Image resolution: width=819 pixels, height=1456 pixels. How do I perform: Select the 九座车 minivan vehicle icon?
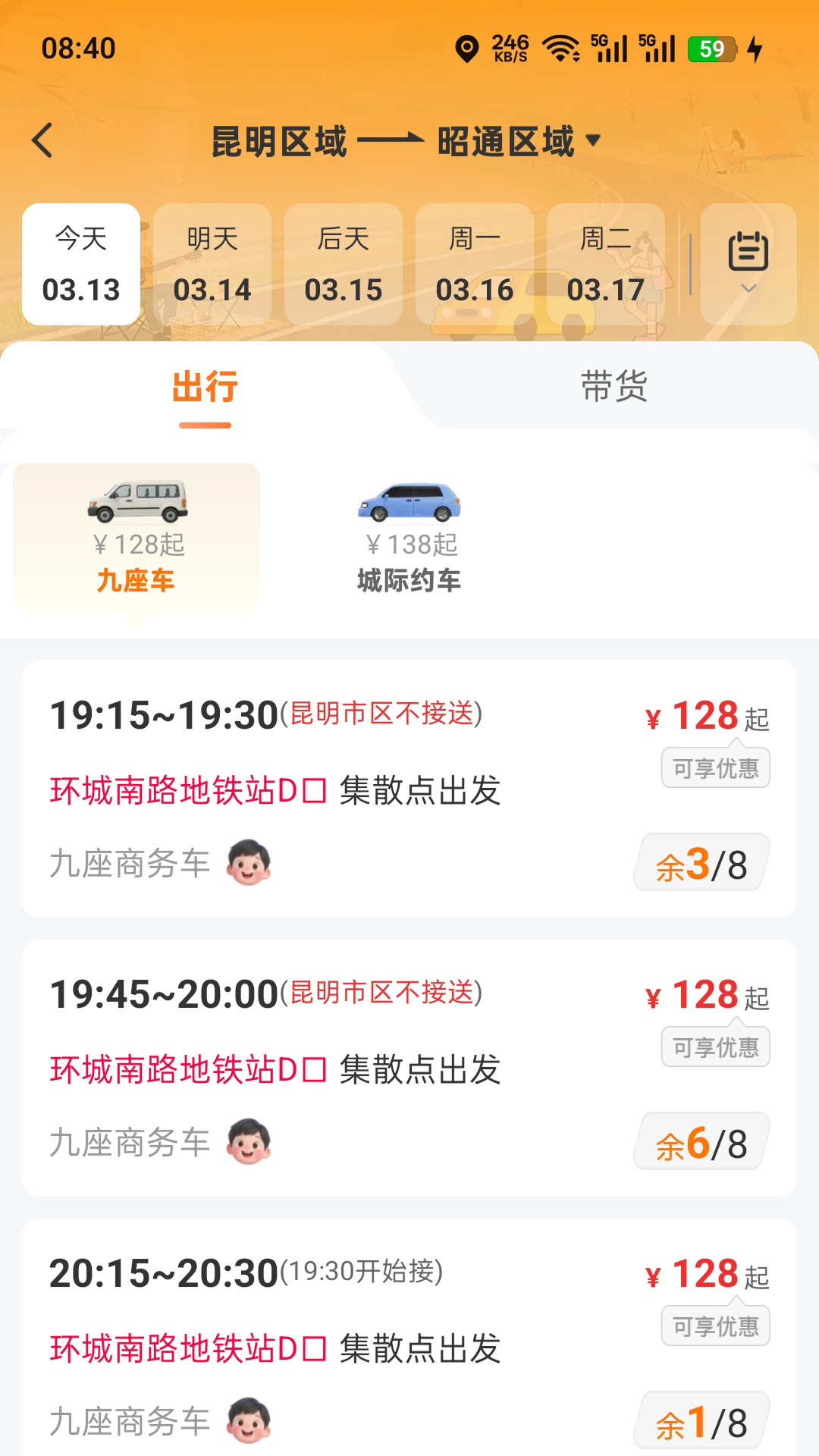[x=136, y=502]
